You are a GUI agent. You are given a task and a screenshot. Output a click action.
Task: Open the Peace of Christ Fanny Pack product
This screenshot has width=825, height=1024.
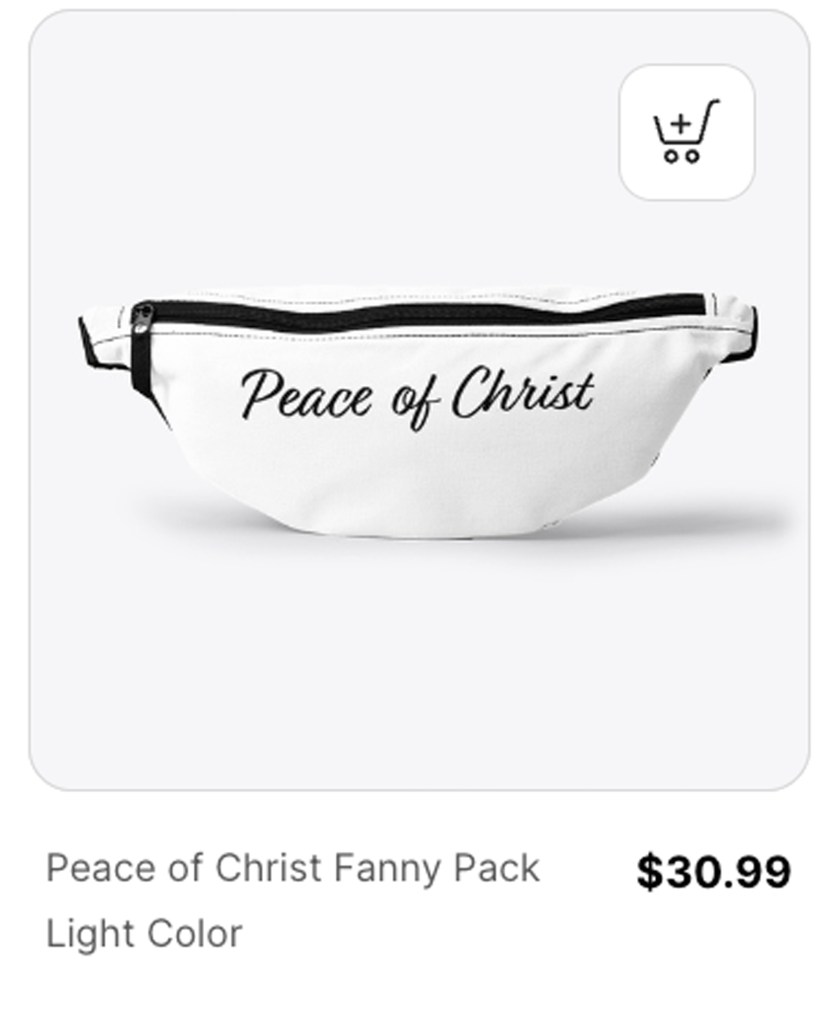(292, 868)
